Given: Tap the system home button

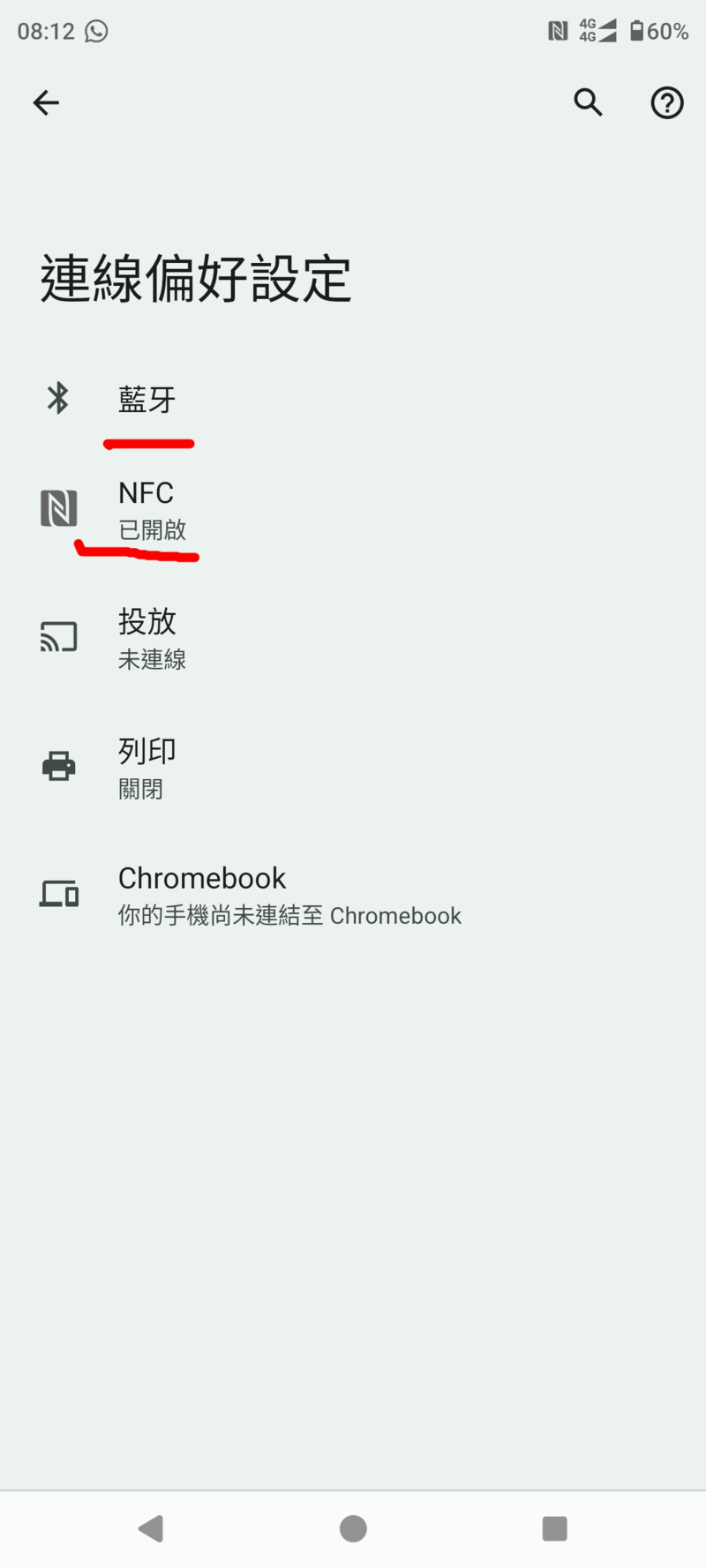Looking at the screenshot, I should pos(353,1528).
